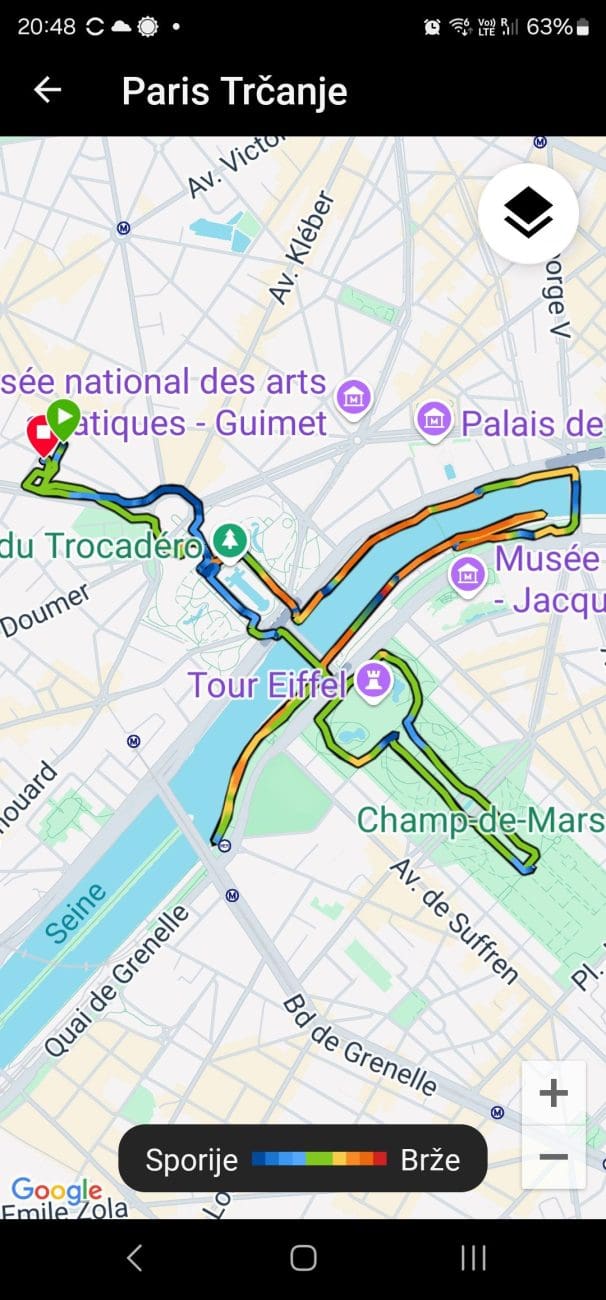Zoom in on the map
The width and height of the screenshot is (606, 1300).
click(x=553, y=1093)
